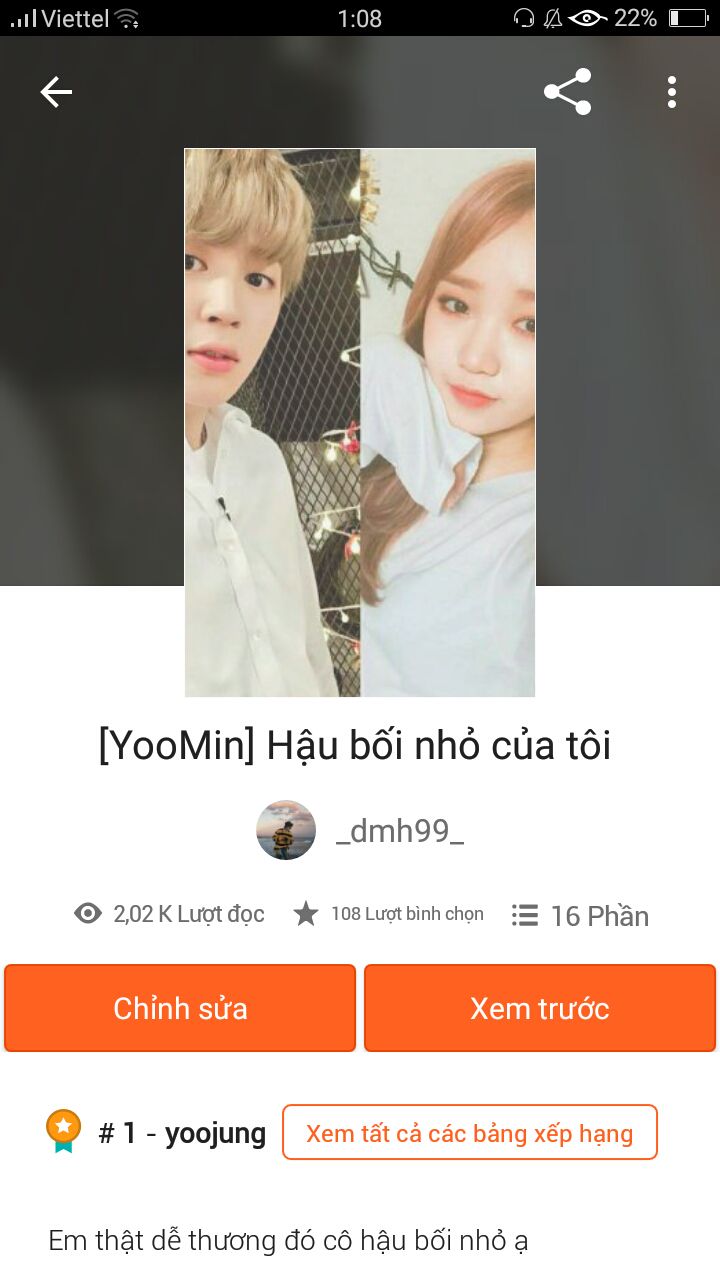Open the 16 Phần chapter list
720x1280 pixels.
(580, 915)
